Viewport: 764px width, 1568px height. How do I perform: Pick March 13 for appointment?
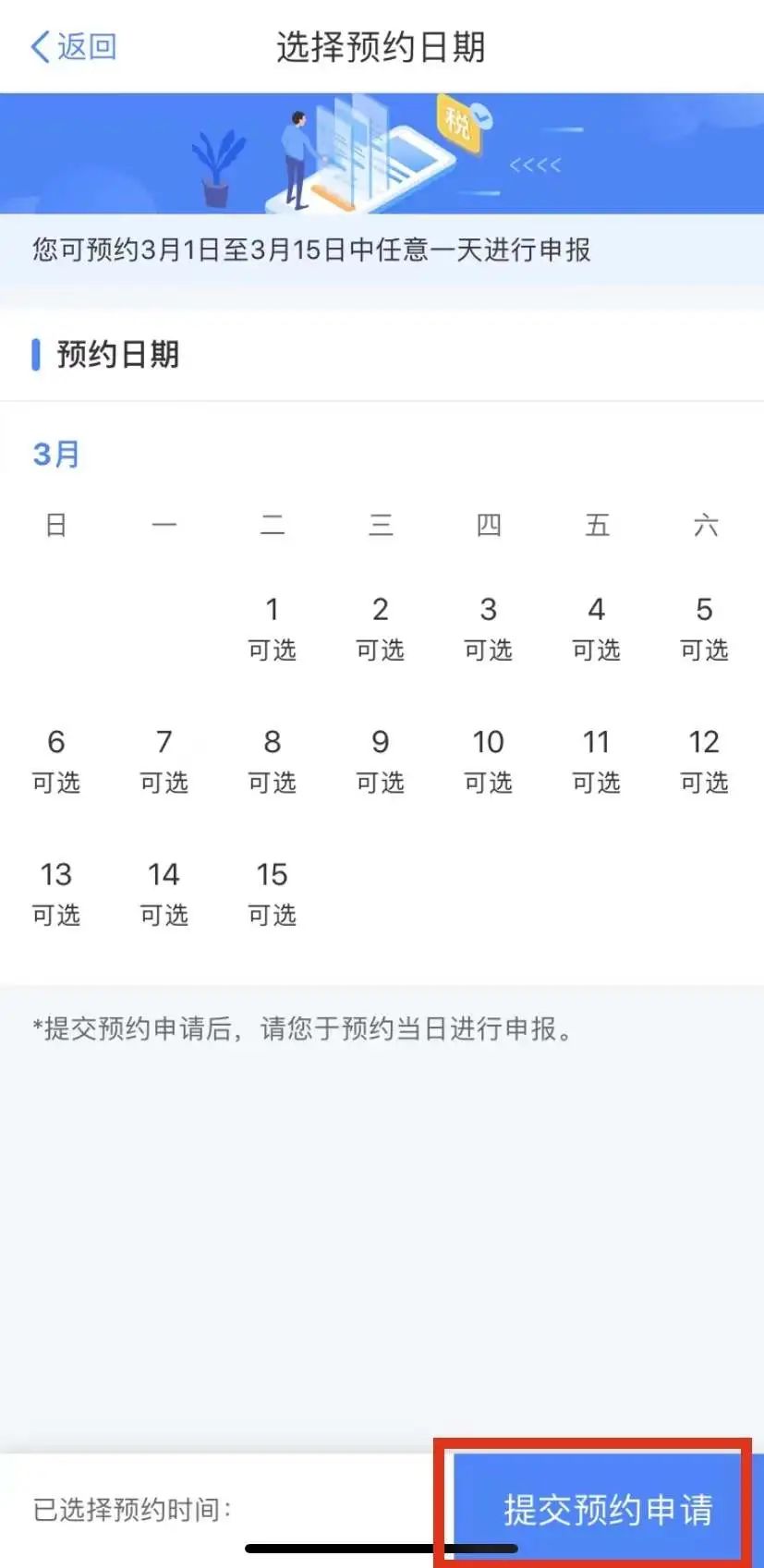click(x=55, y=894)
